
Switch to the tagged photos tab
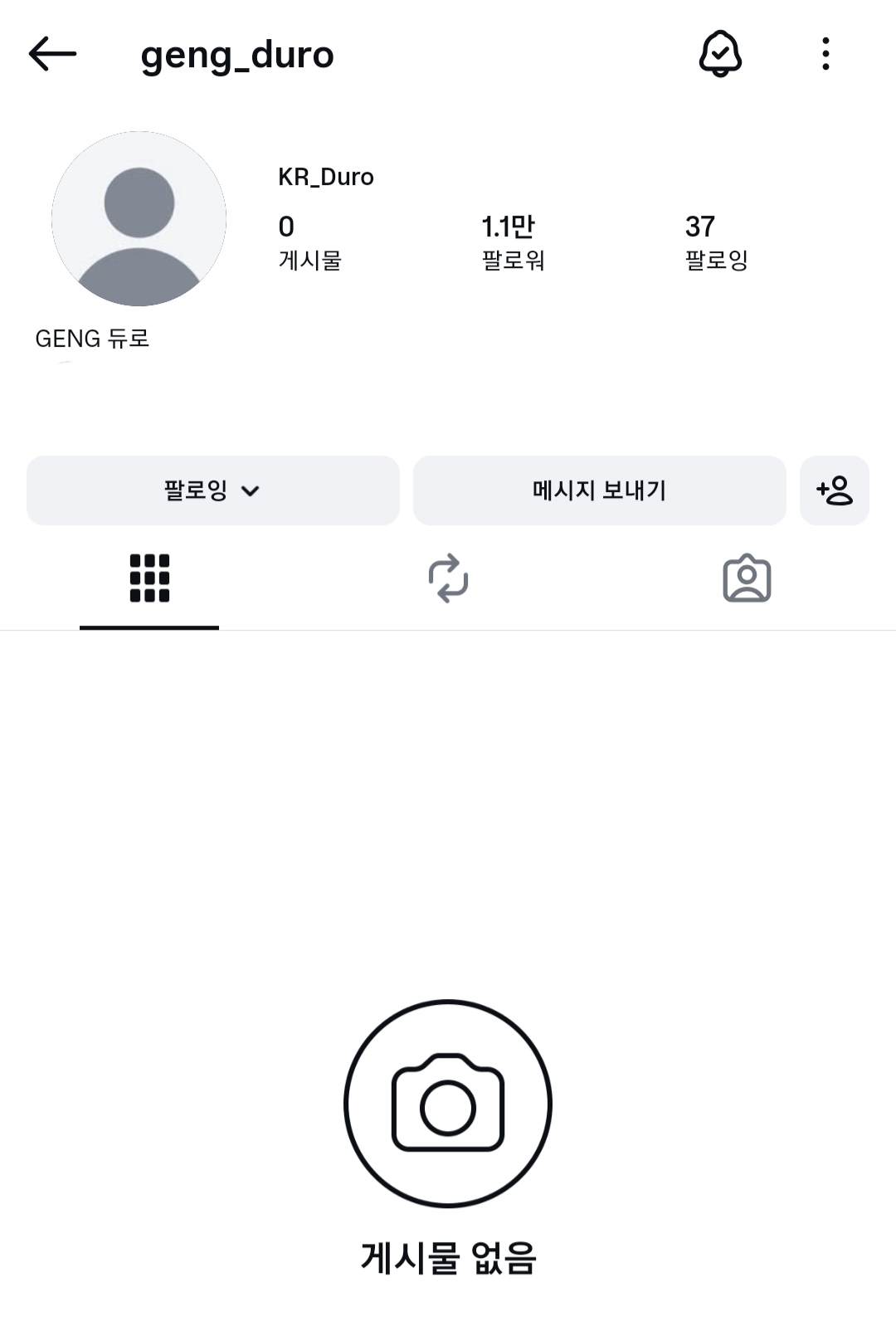(x=747, y=578)
